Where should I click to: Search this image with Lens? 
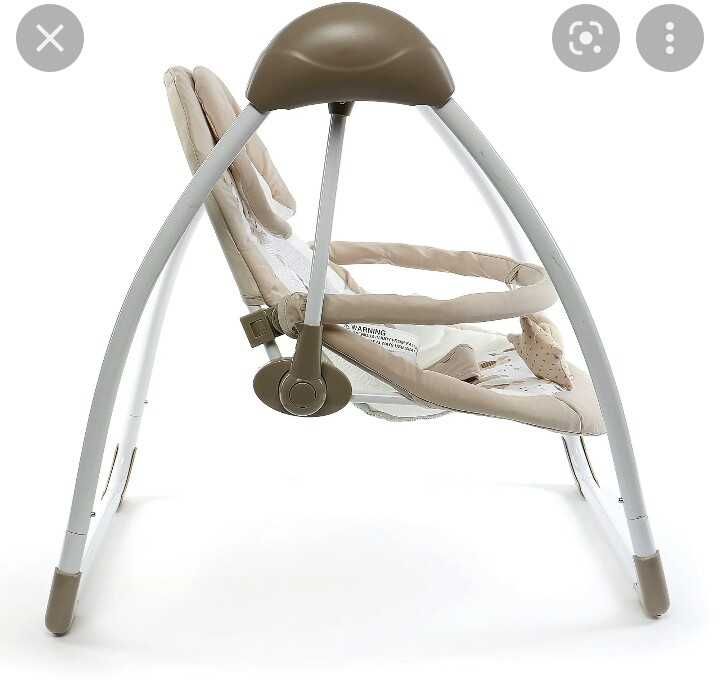(x=585, y=38)
